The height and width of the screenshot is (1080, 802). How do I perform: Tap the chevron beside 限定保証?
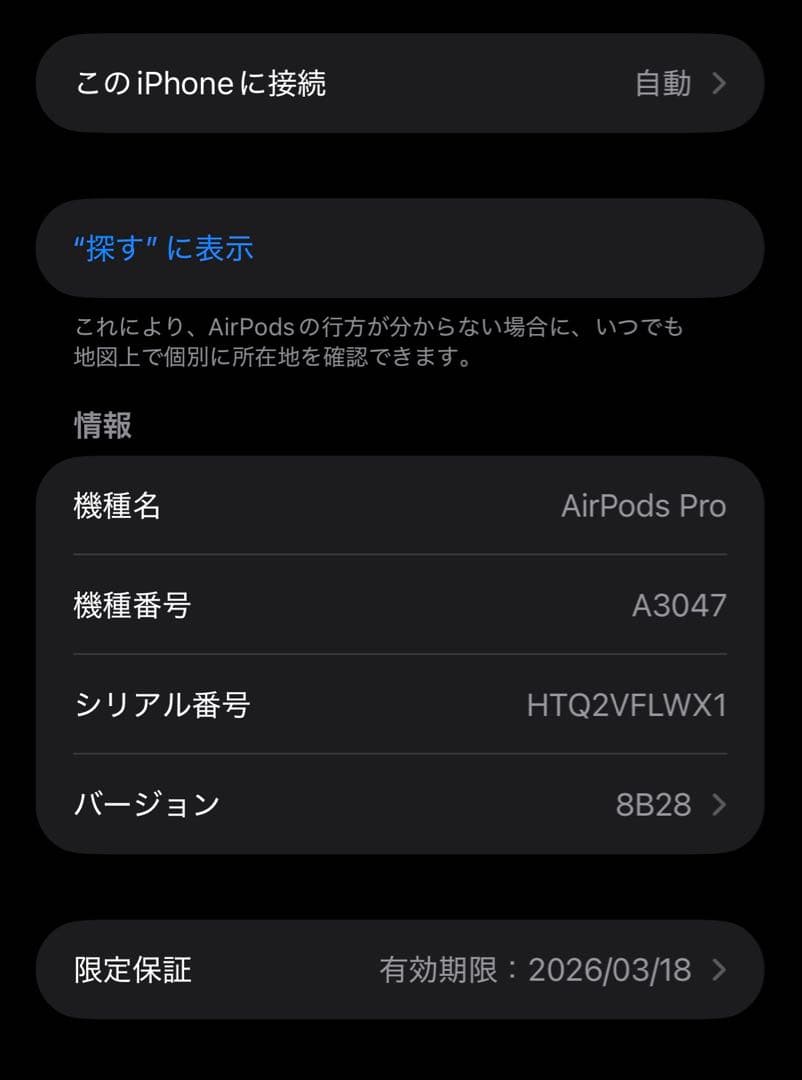pos(717,968)
